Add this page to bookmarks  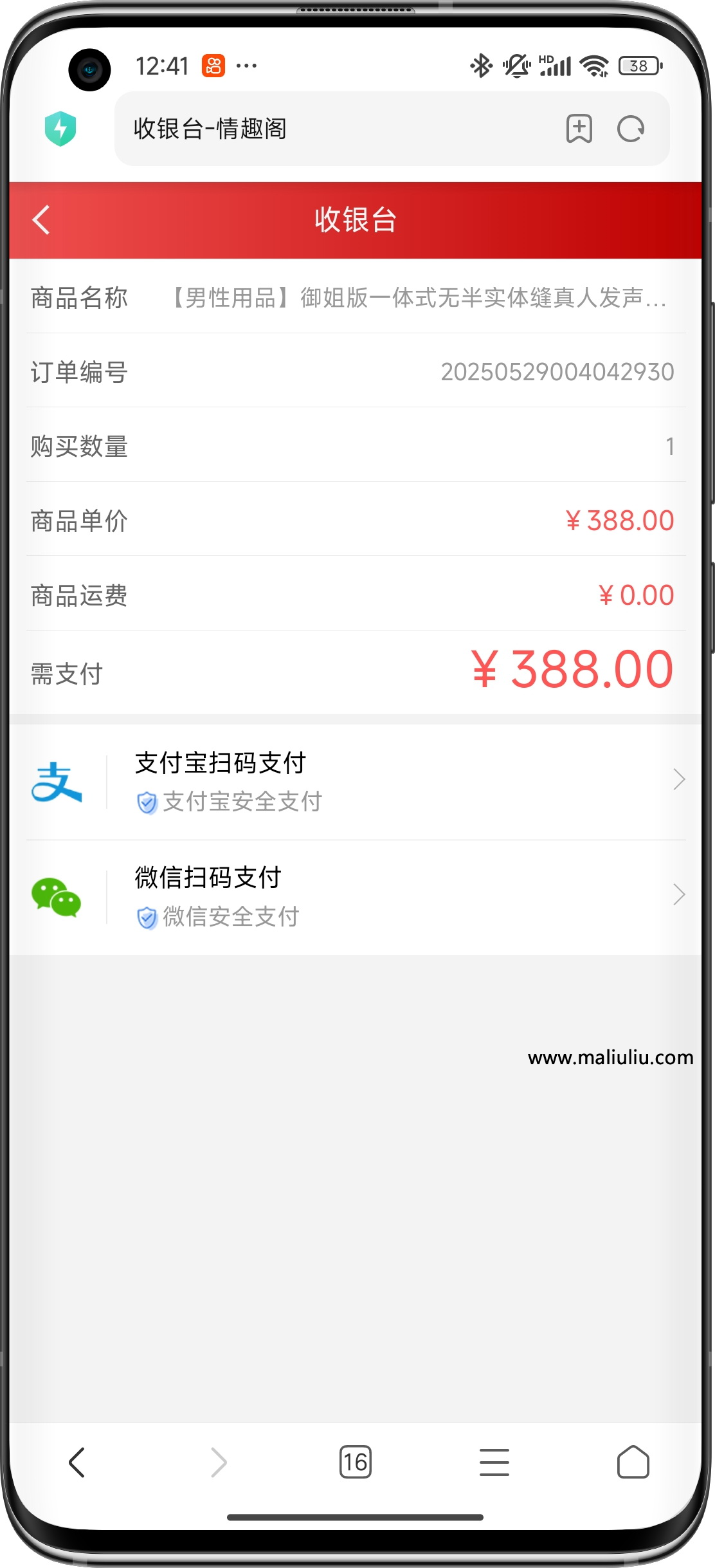click(x=579, y=129)
